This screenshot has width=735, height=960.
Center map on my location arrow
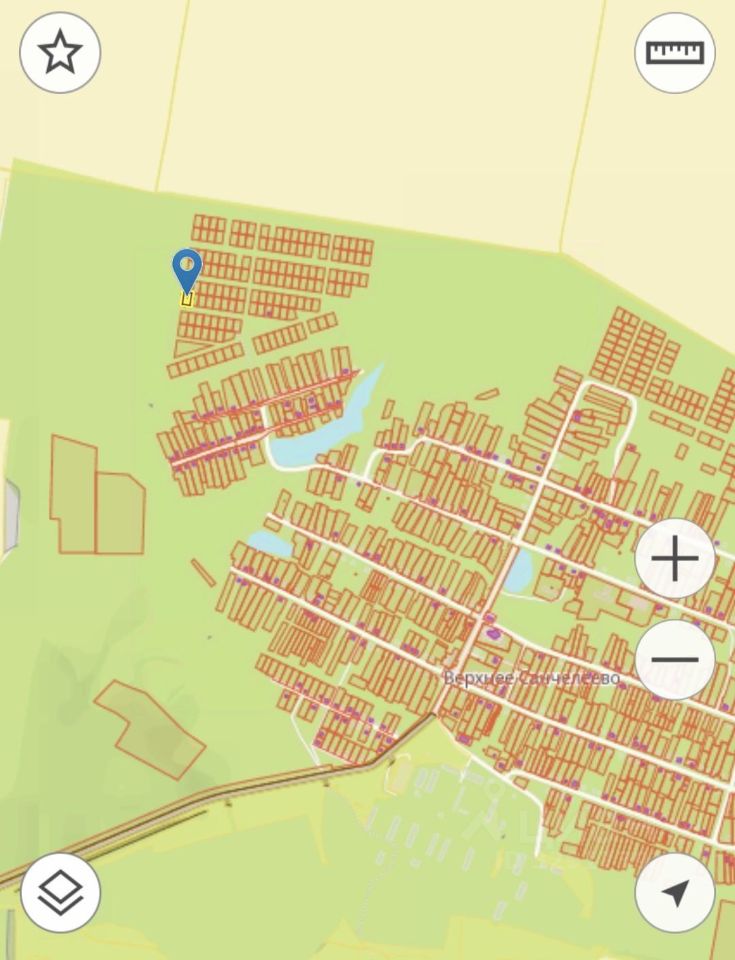click(675, 892)
